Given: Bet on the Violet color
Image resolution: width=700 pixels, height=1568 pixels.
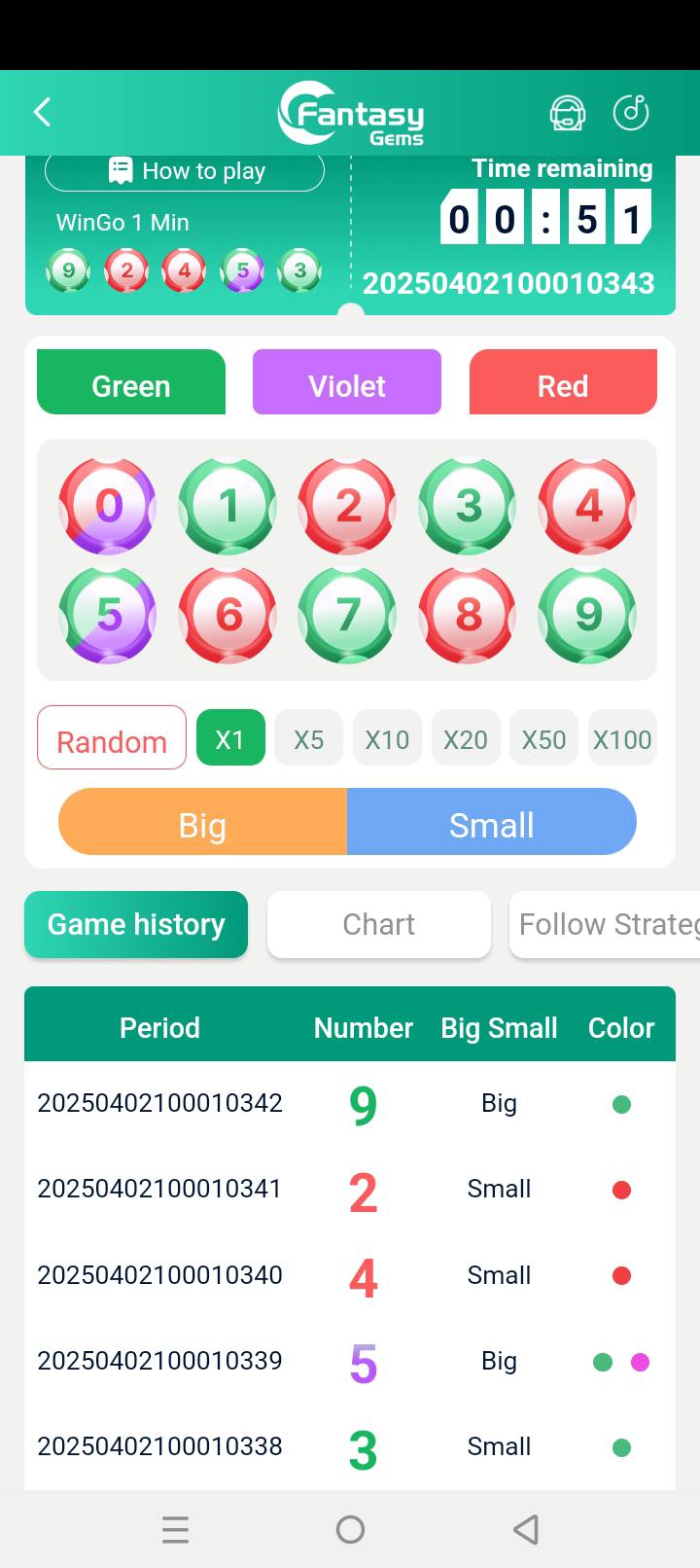Looking at the screenshot, I should pos(347,384).
